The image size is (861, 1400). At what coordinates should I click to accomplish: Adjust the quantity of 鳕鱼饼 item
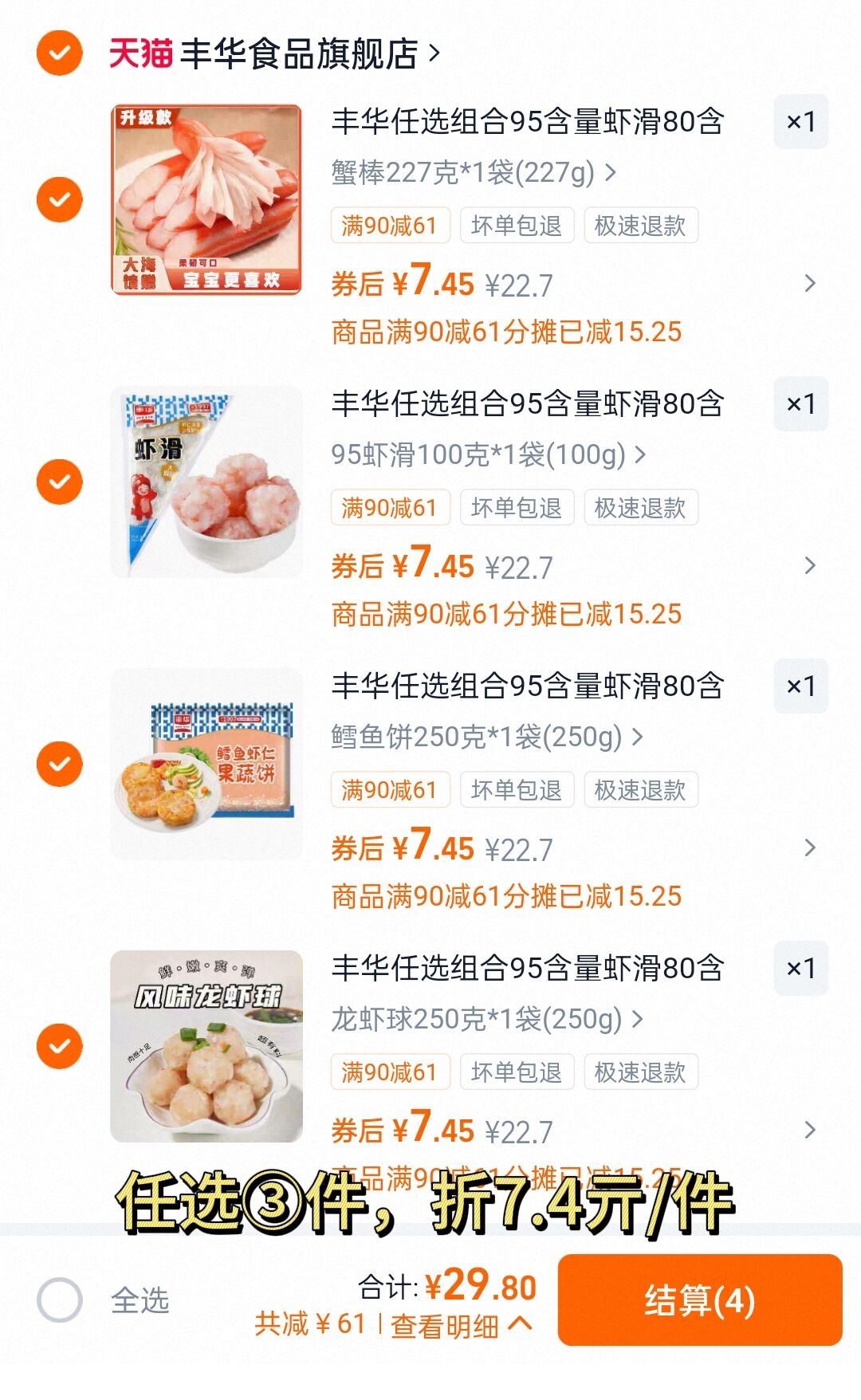tap(800, 686)
